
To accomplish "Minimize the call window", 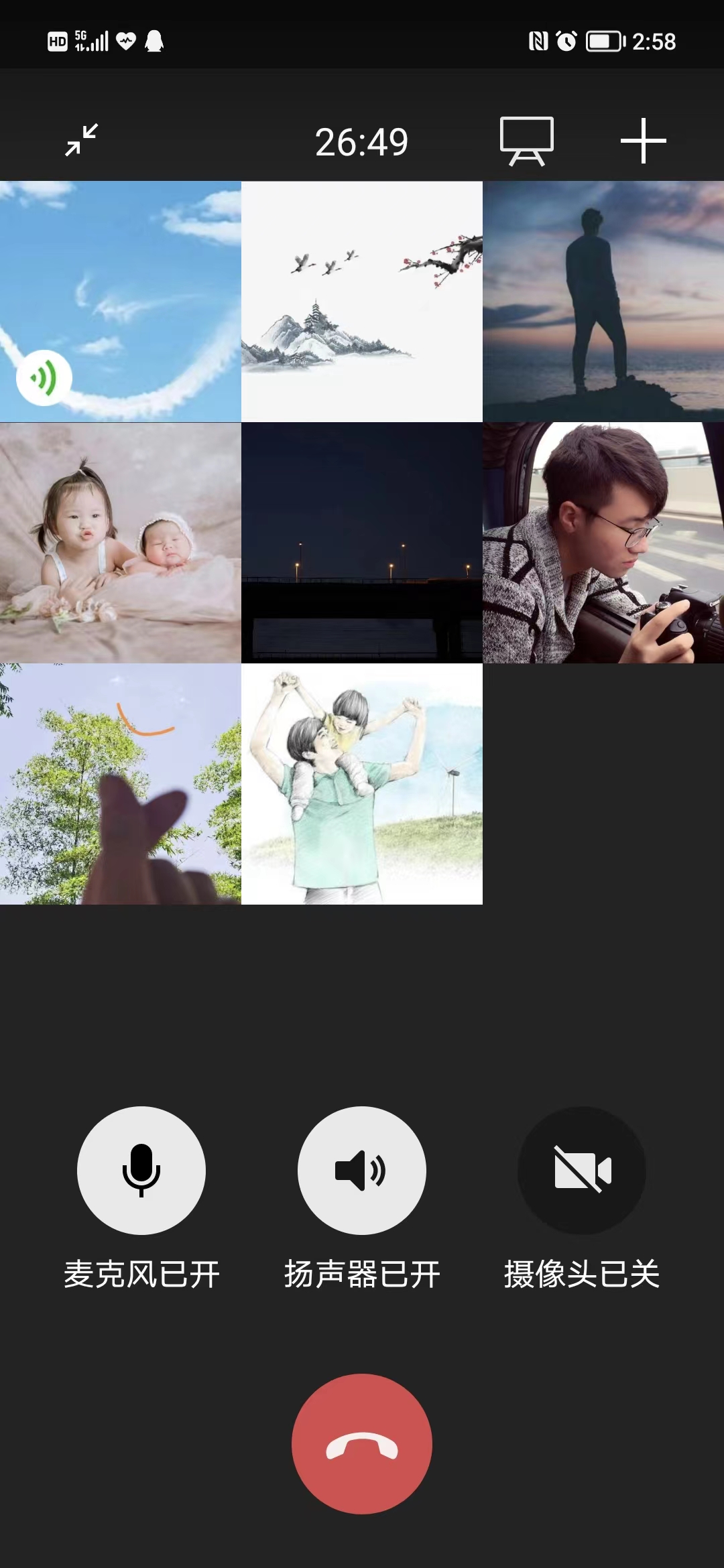I will click(81, 140).
